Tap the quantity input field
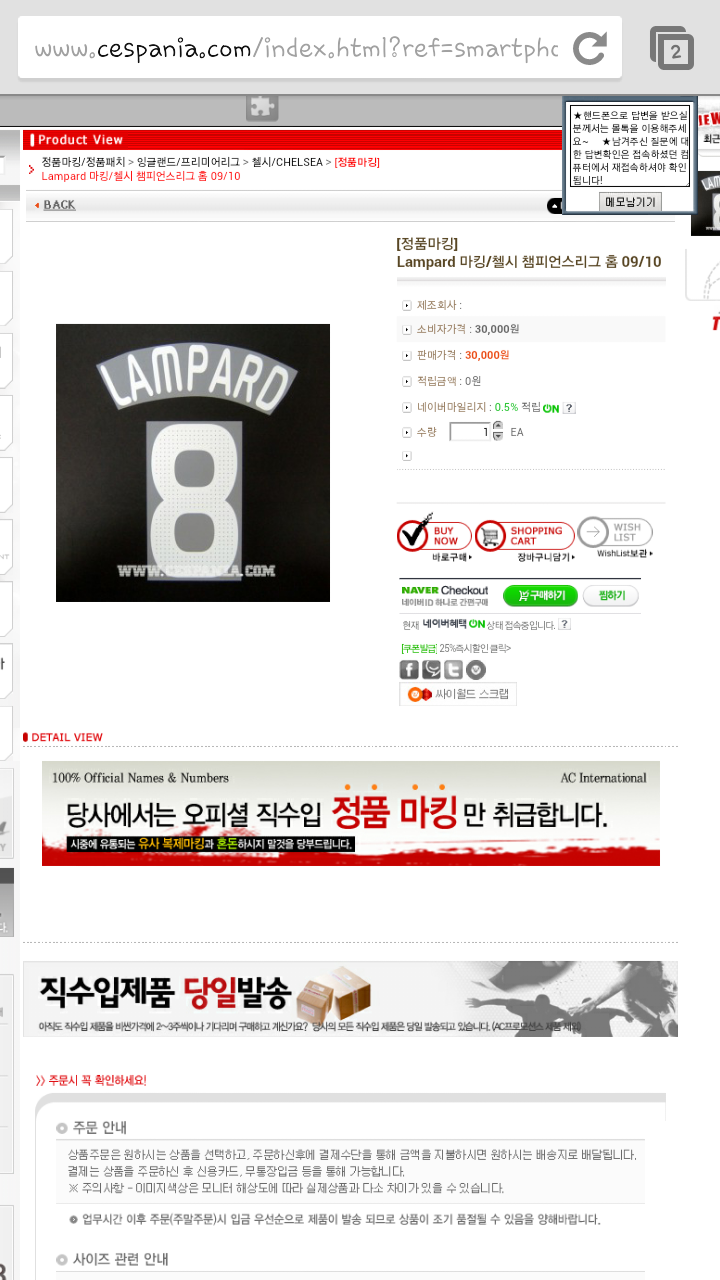Viewport: 720px width, 1280px height. click(x=470, y=432)
